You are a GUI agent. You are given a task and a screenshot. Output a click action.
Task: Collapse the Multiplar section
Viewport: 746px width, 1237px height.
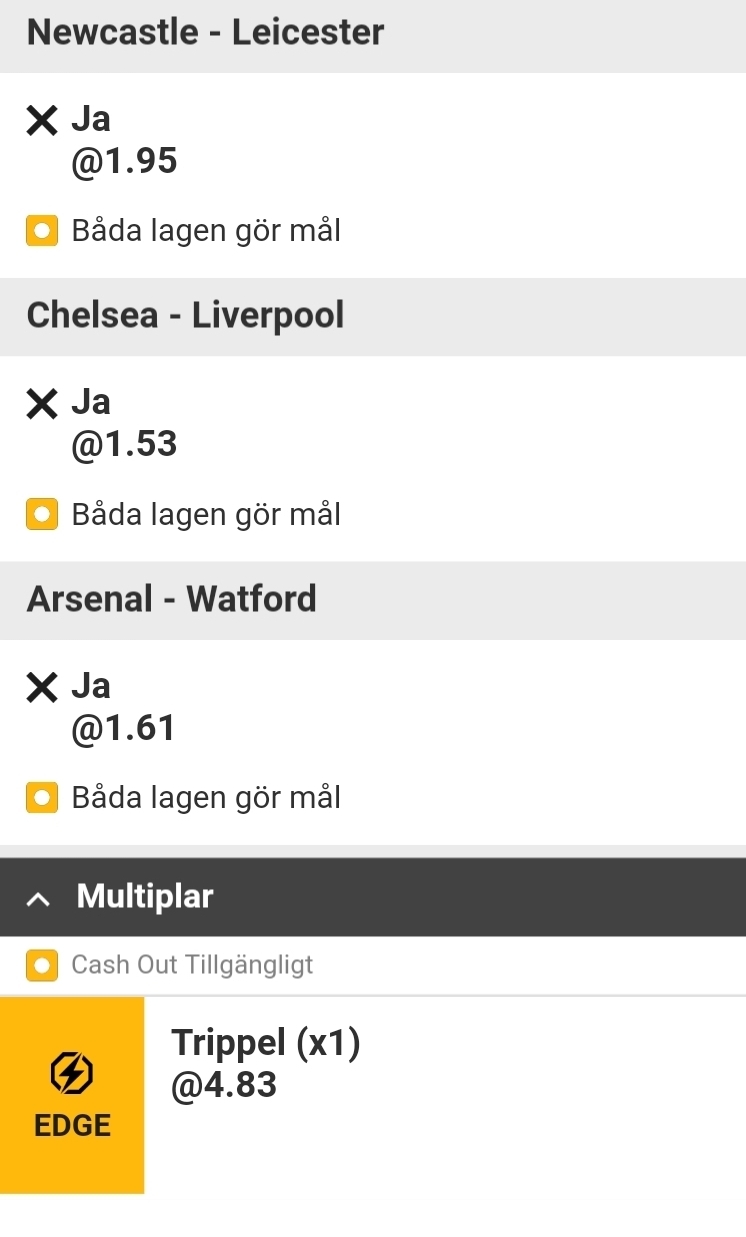(x=38, y=898)
